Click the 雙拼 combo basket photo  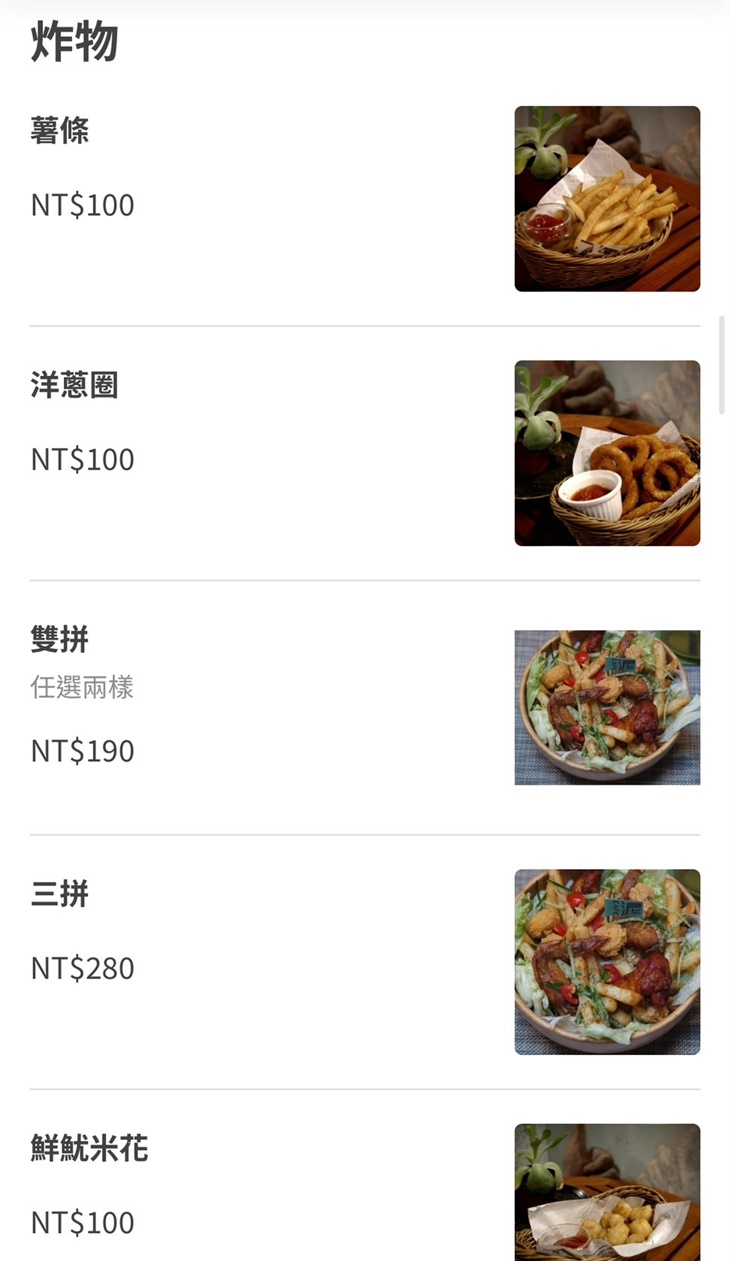606,706
